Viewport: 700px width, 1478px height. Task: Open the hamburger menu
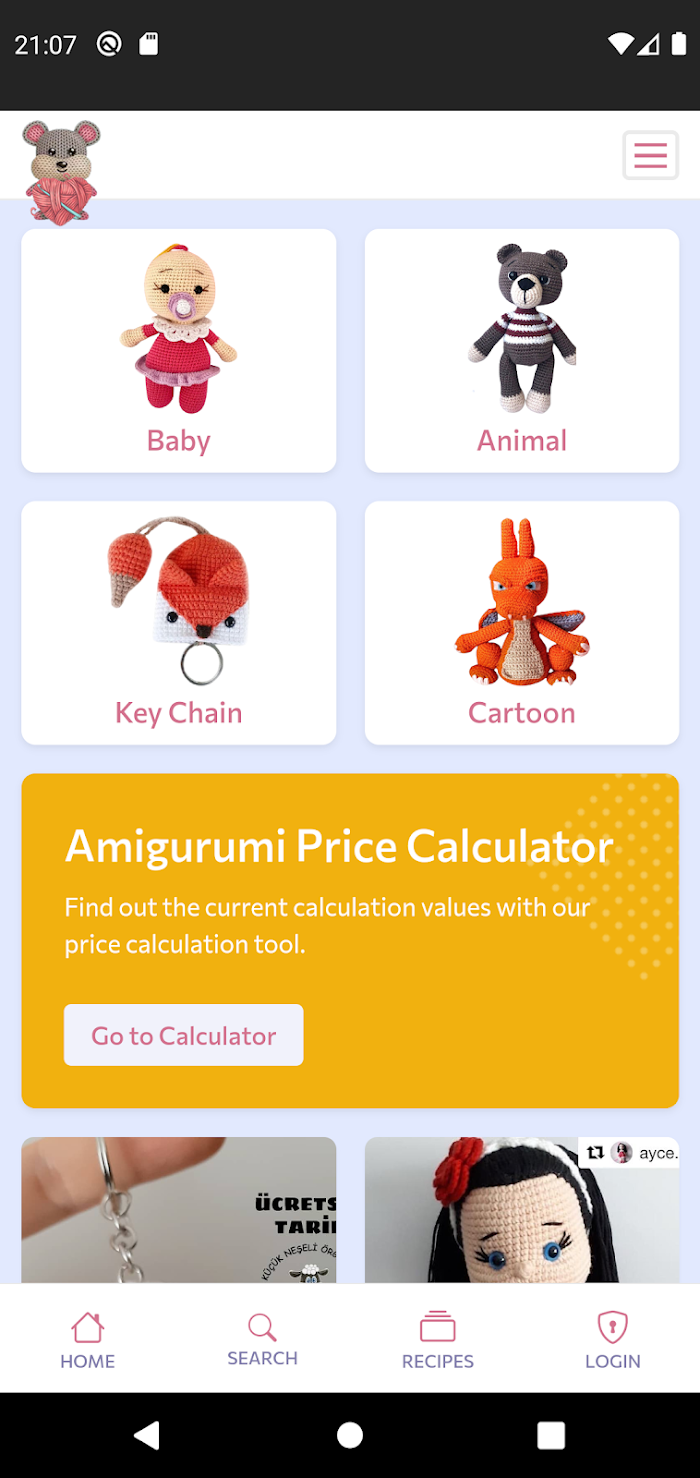(x=650, y=155)
